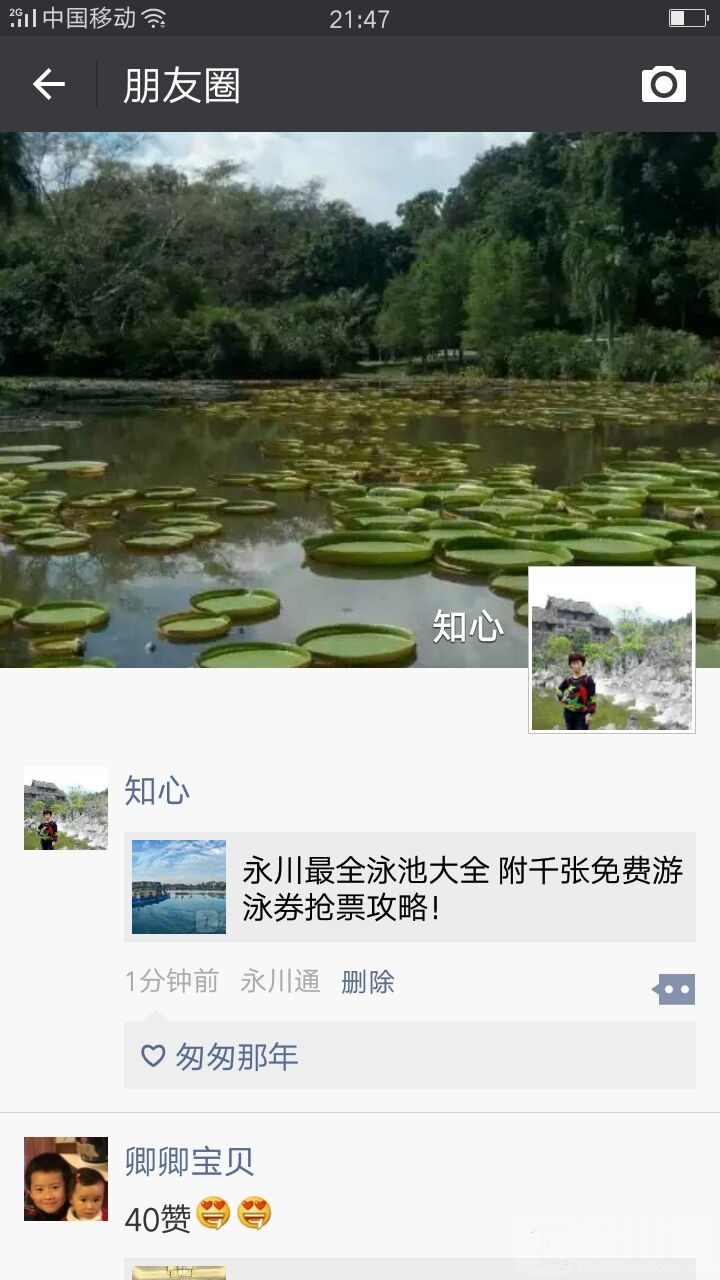This screenshot has height=1280, width=720.
Task: Open 知心's avatar beside the post
Action: tap(65, 808)
